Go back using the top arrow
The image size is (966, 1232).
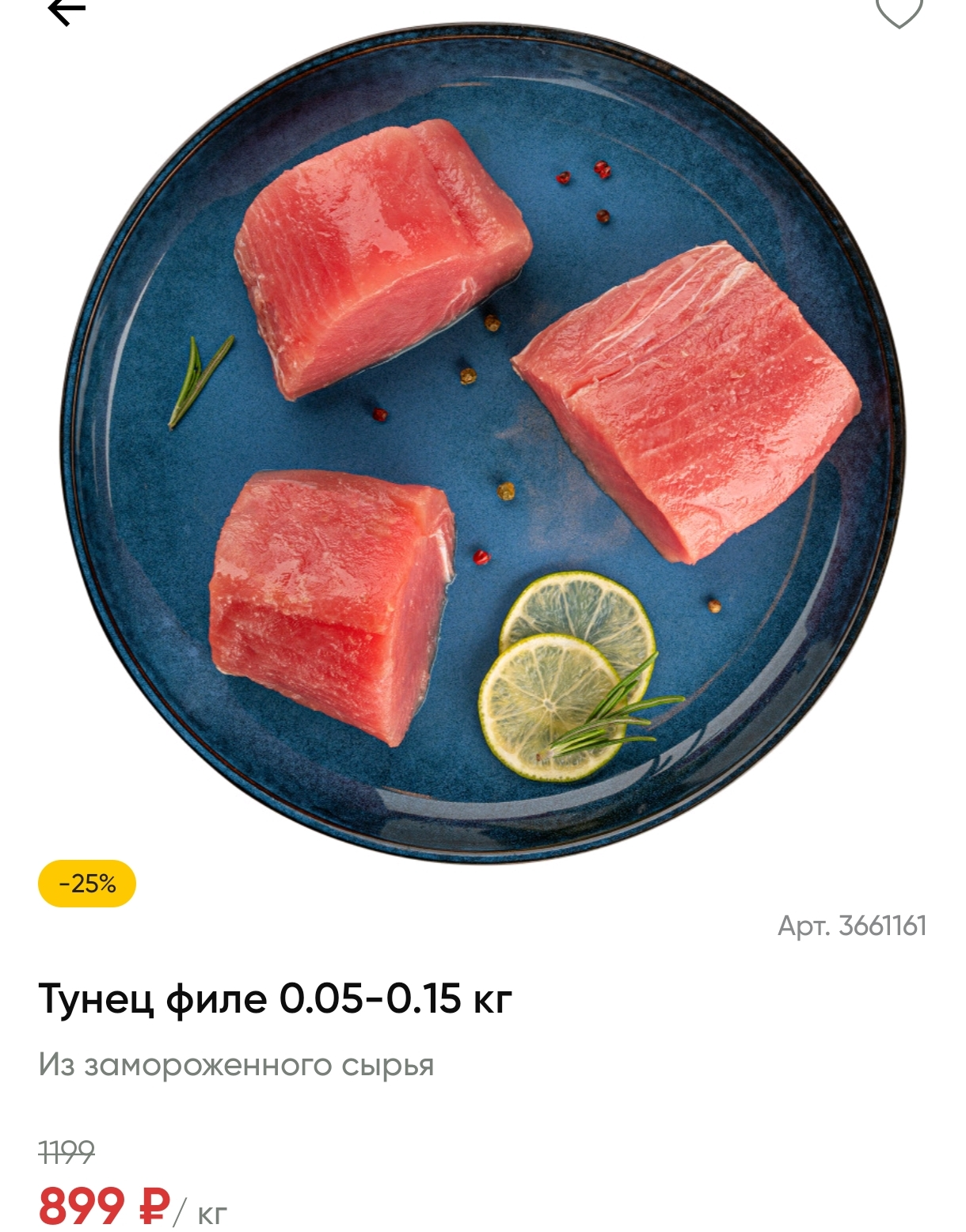[67, 11]
